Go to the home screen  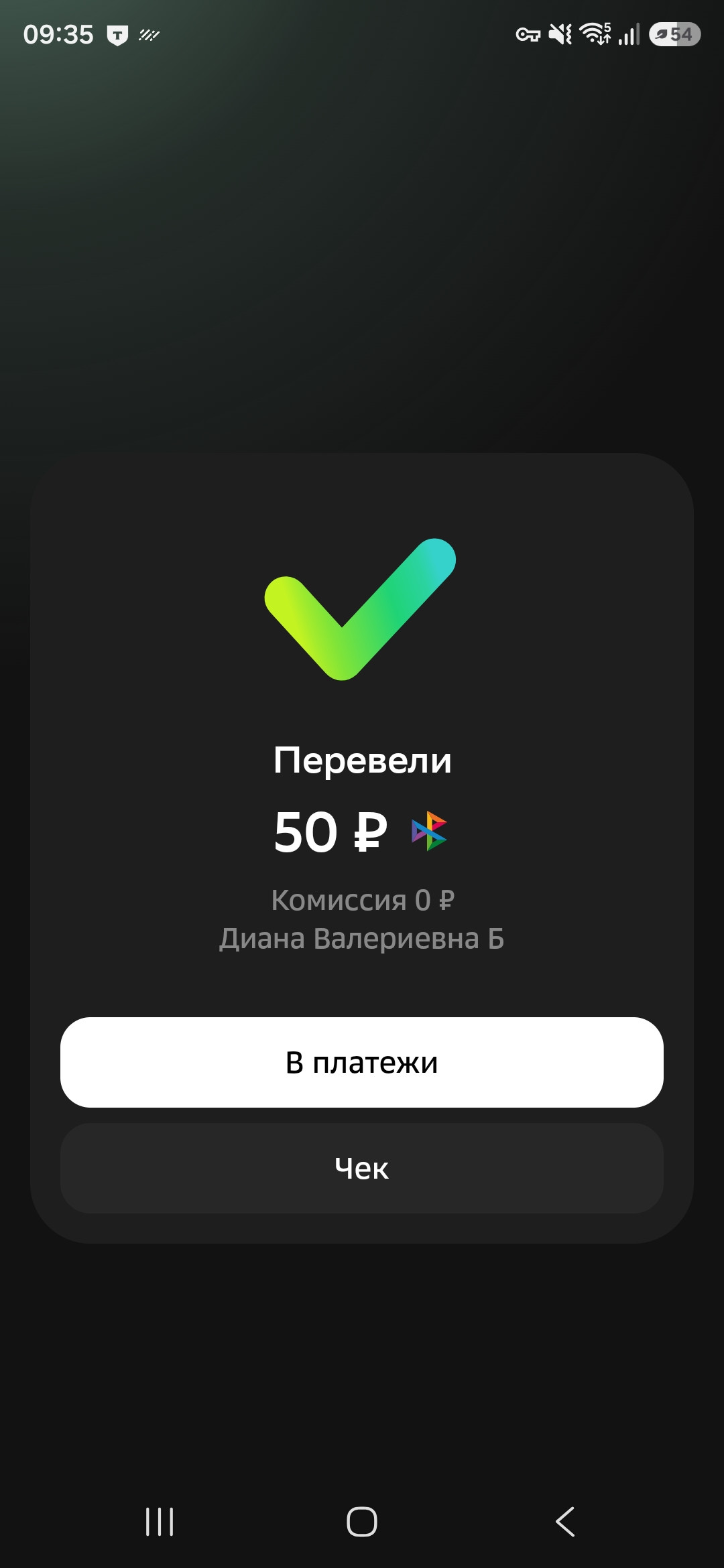coord(362,1521)
